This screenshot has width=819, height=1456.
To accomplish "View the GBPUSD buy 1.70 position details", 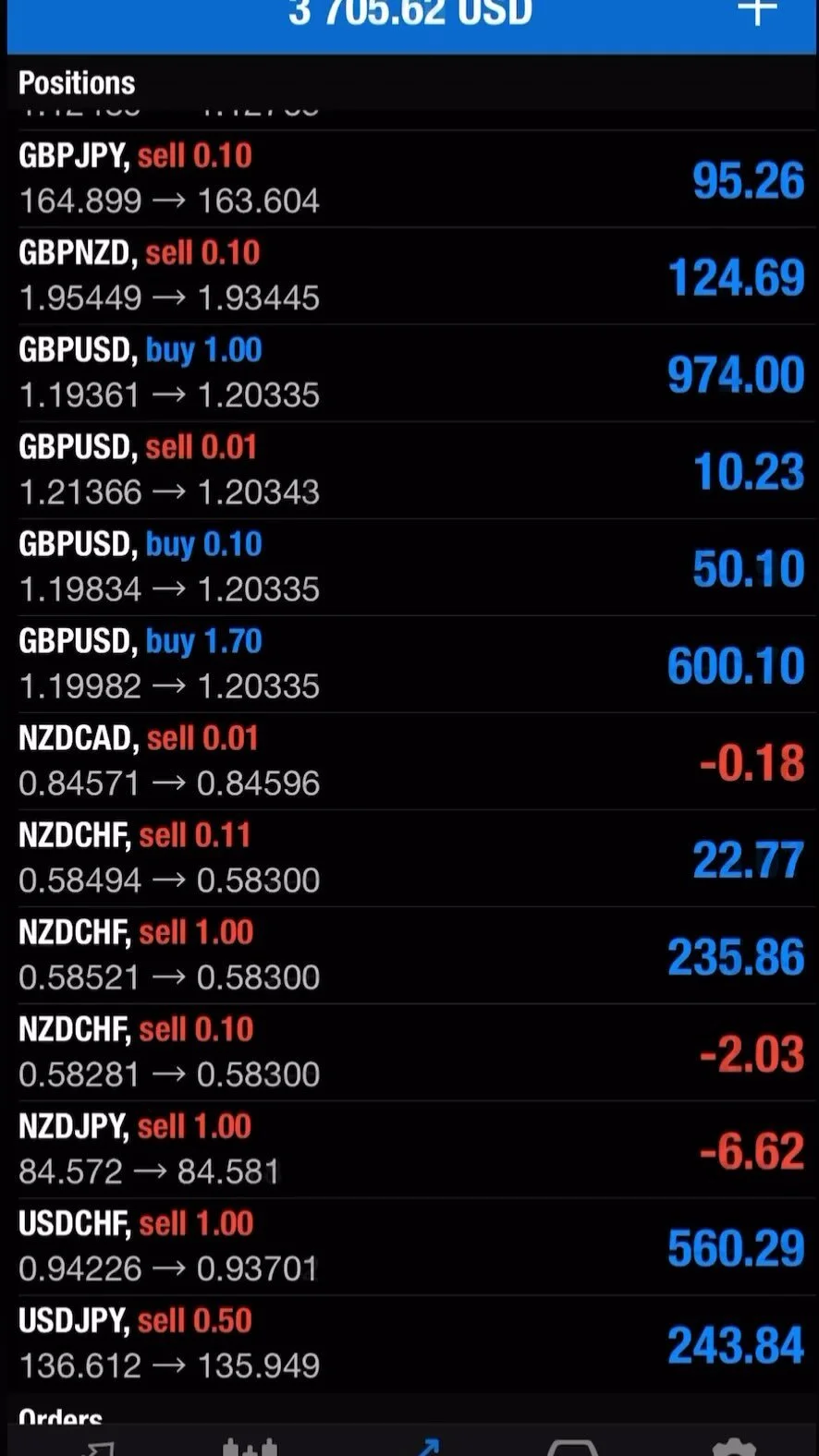I will pyautogui.click(x=409, y=664).
